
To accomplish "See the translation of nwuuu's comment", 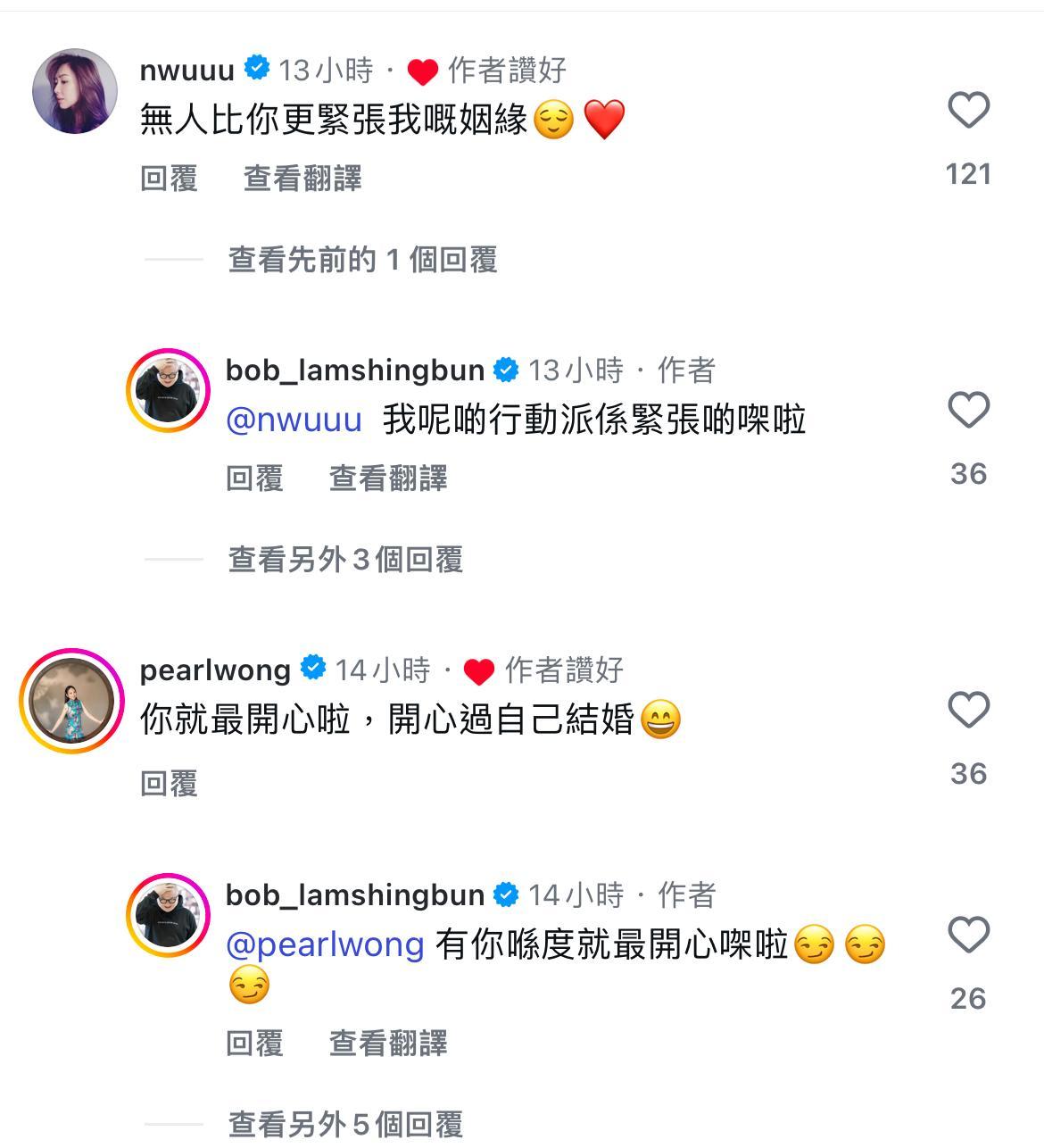I will [x=302, y=179].
